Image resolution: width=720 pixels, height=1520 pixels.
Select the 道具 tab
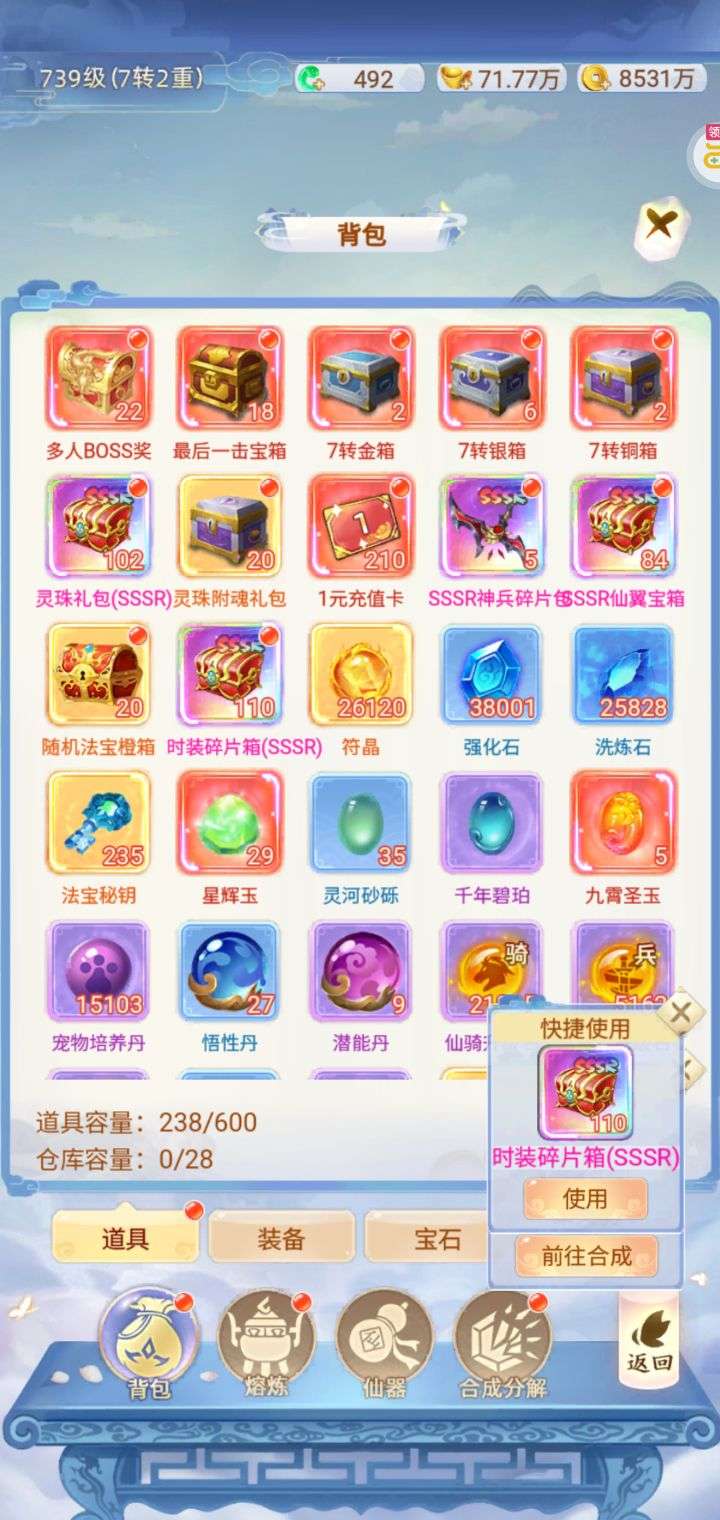coord(125,1238)
